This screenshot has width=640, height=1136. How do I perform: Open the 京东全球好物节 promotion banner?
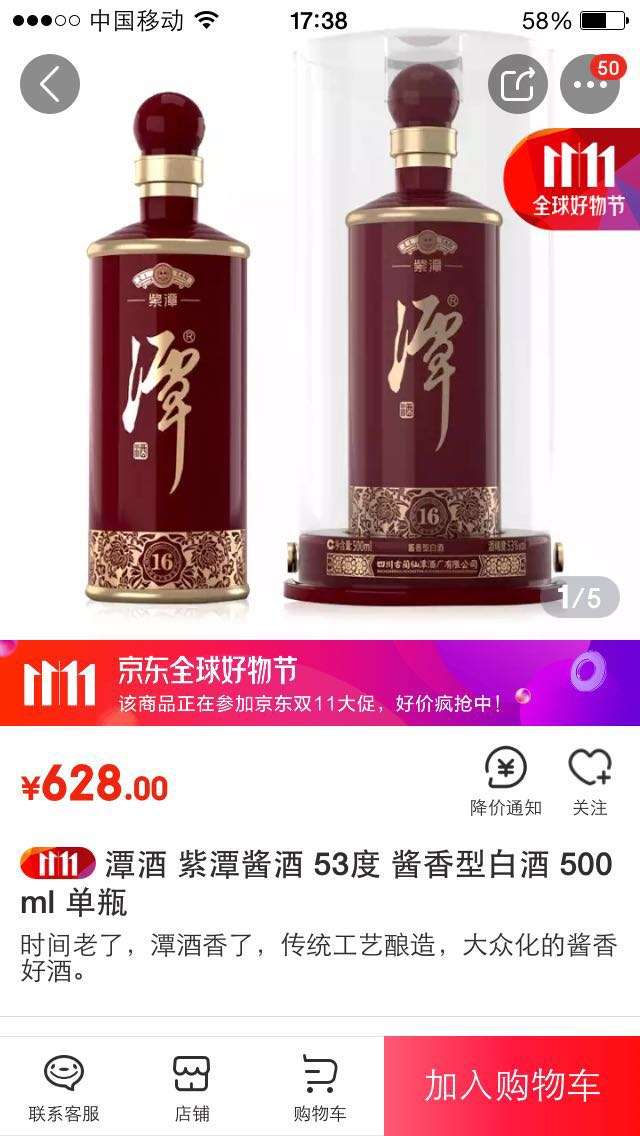pos(320,683)
